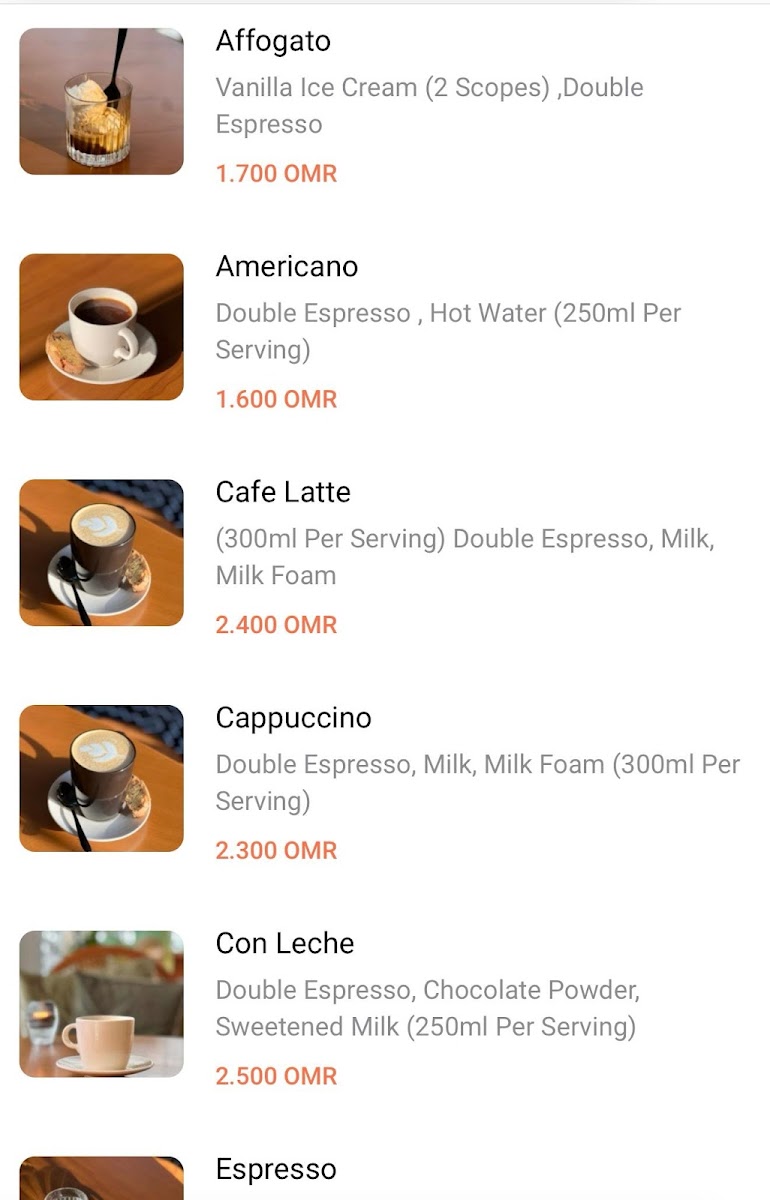
Task: Open the Affogato menu item
Action: point(273,42)
